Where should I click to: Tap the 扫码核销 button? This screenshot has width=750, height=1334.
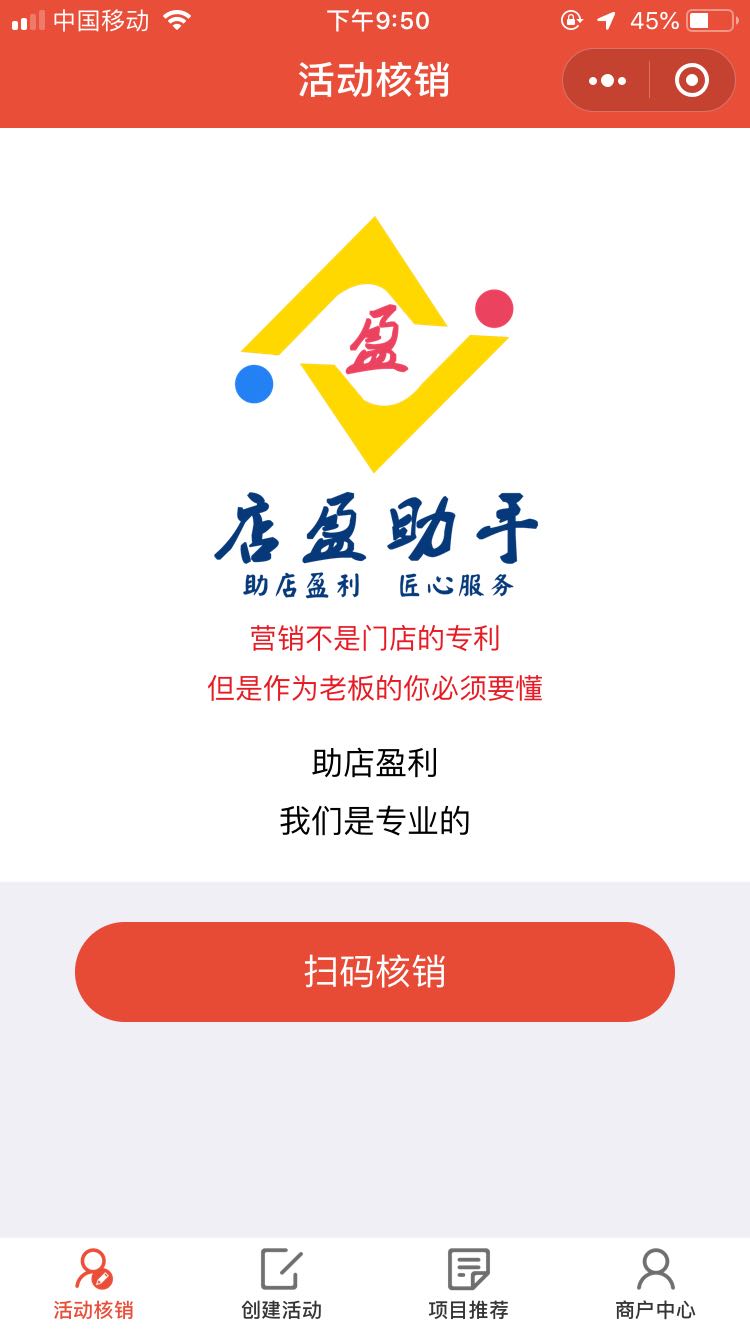pos(375,972)
